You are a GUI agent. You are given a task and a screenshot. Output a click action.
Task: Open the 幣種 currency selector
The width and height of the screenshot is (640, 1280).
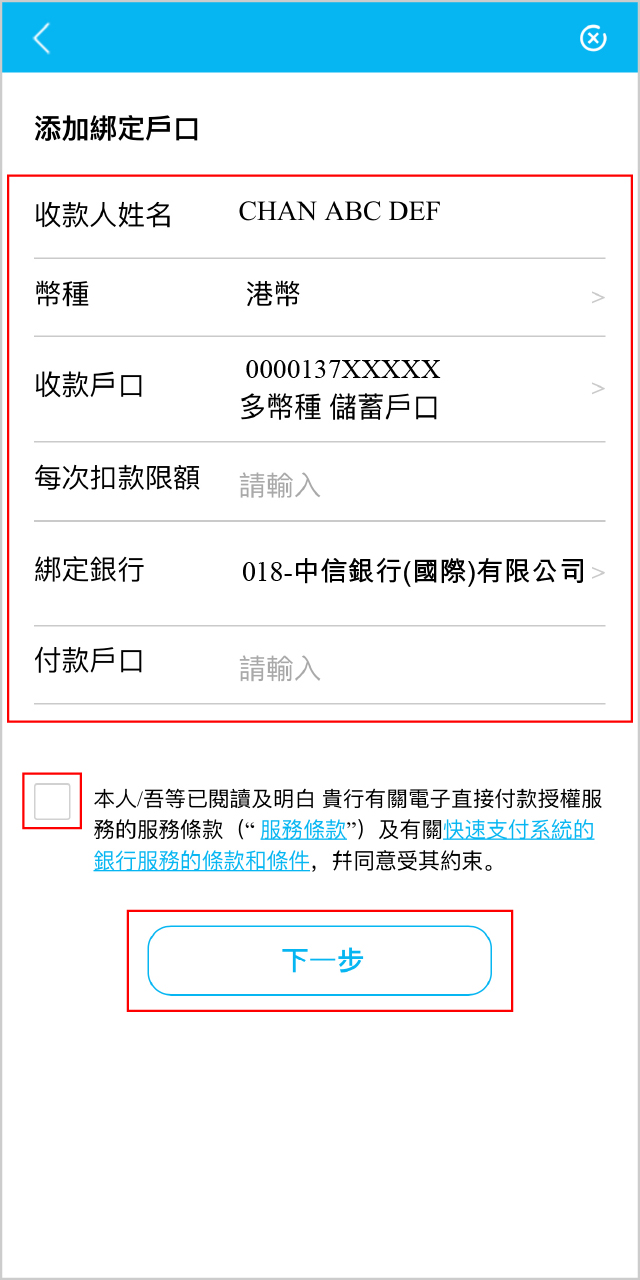tap(319, 296)
